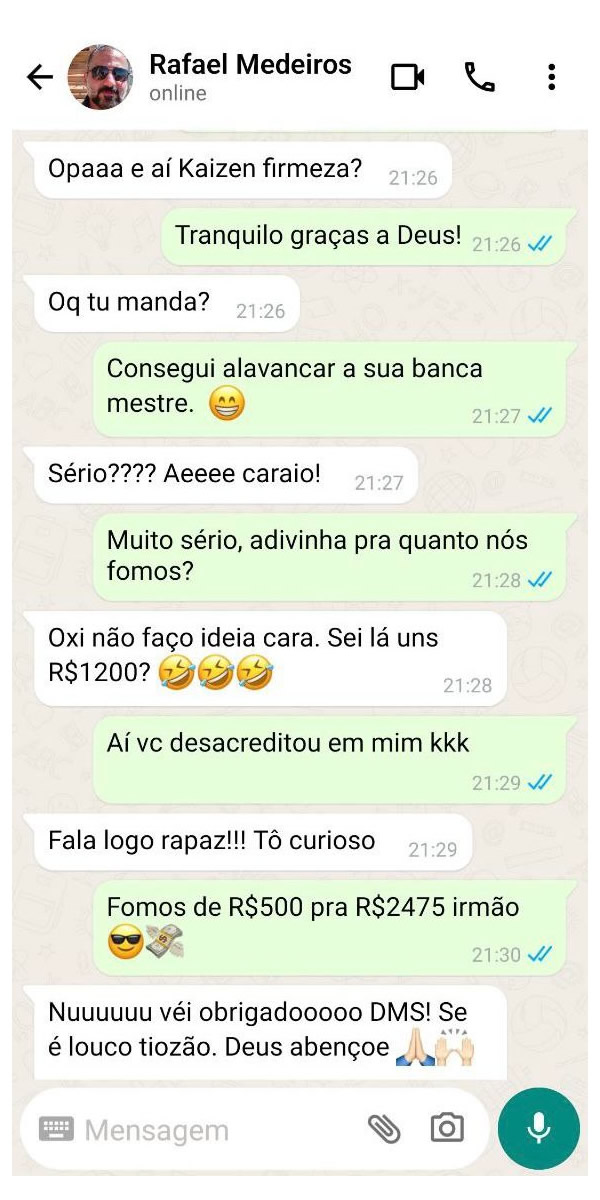Open the three-dot overflow menu
The height and width of the screenshot is (1200, 600).
point(551,77)
